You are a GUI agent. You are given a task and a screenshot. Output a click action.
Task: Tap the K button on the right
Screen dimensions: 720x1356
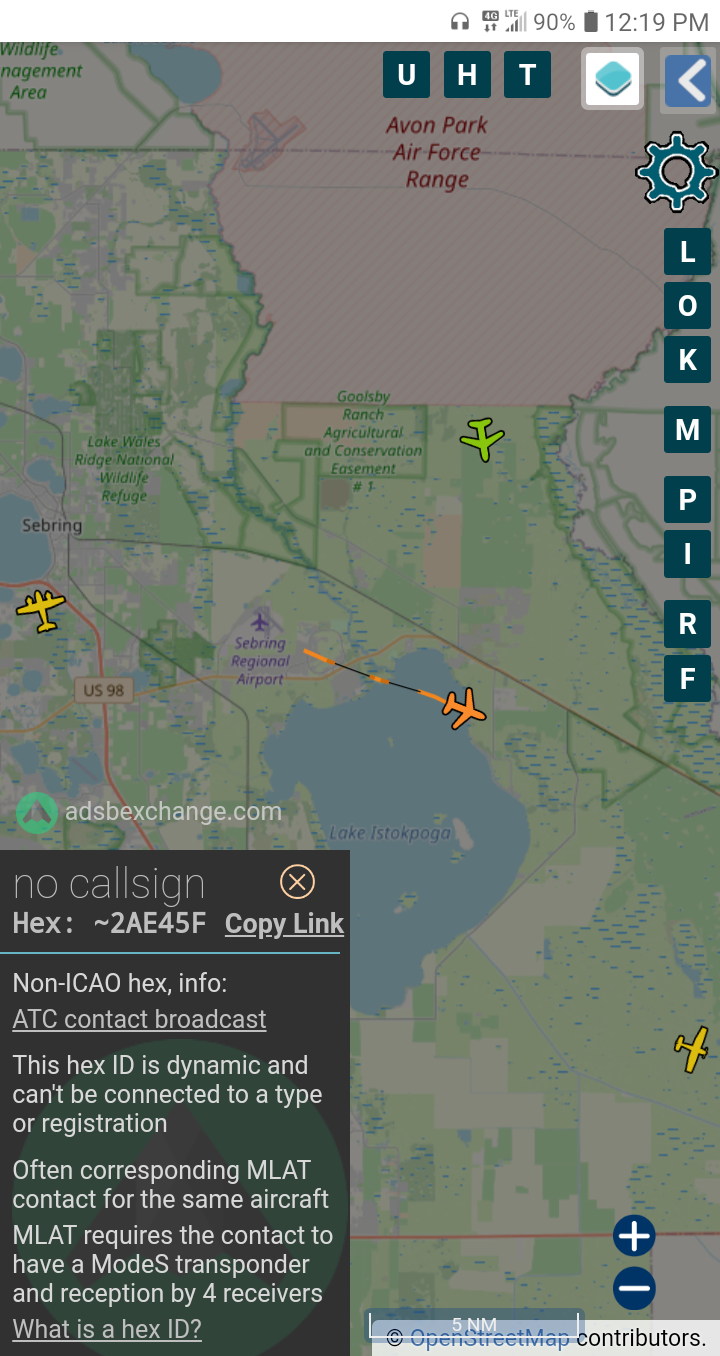tap(688, 360)
